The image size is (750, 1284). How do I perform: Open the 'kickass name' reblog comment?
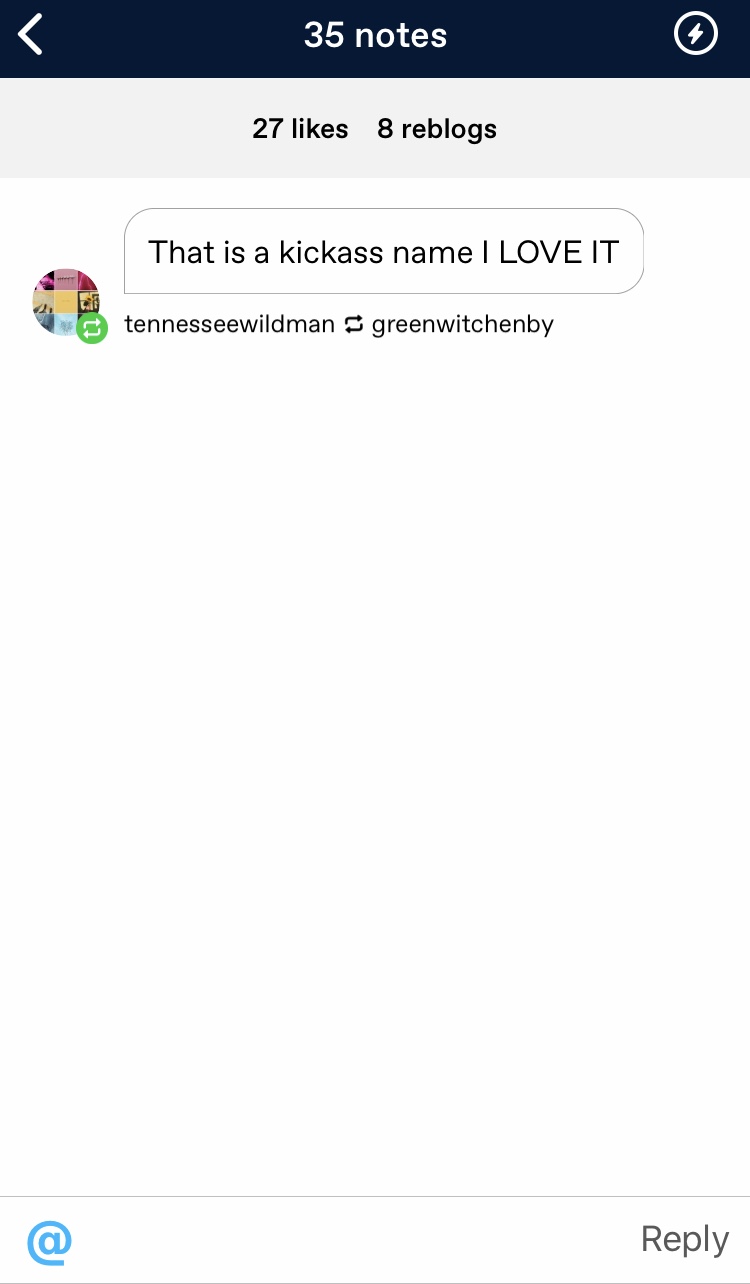tap(383, 252)
